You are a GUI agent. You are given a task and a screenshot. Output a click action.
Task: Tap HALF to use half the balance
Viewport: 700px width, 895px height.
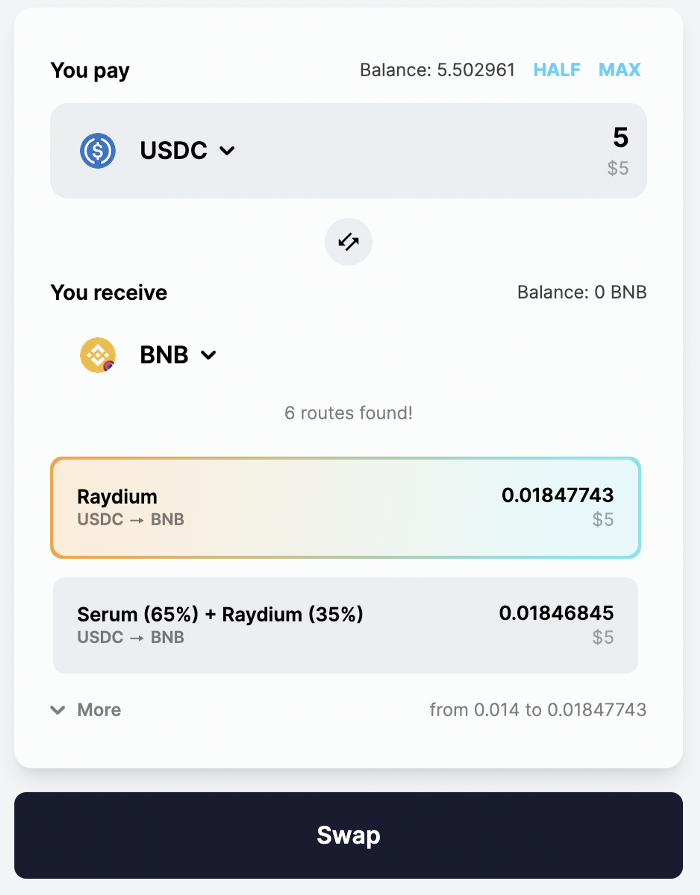point(557,70)
